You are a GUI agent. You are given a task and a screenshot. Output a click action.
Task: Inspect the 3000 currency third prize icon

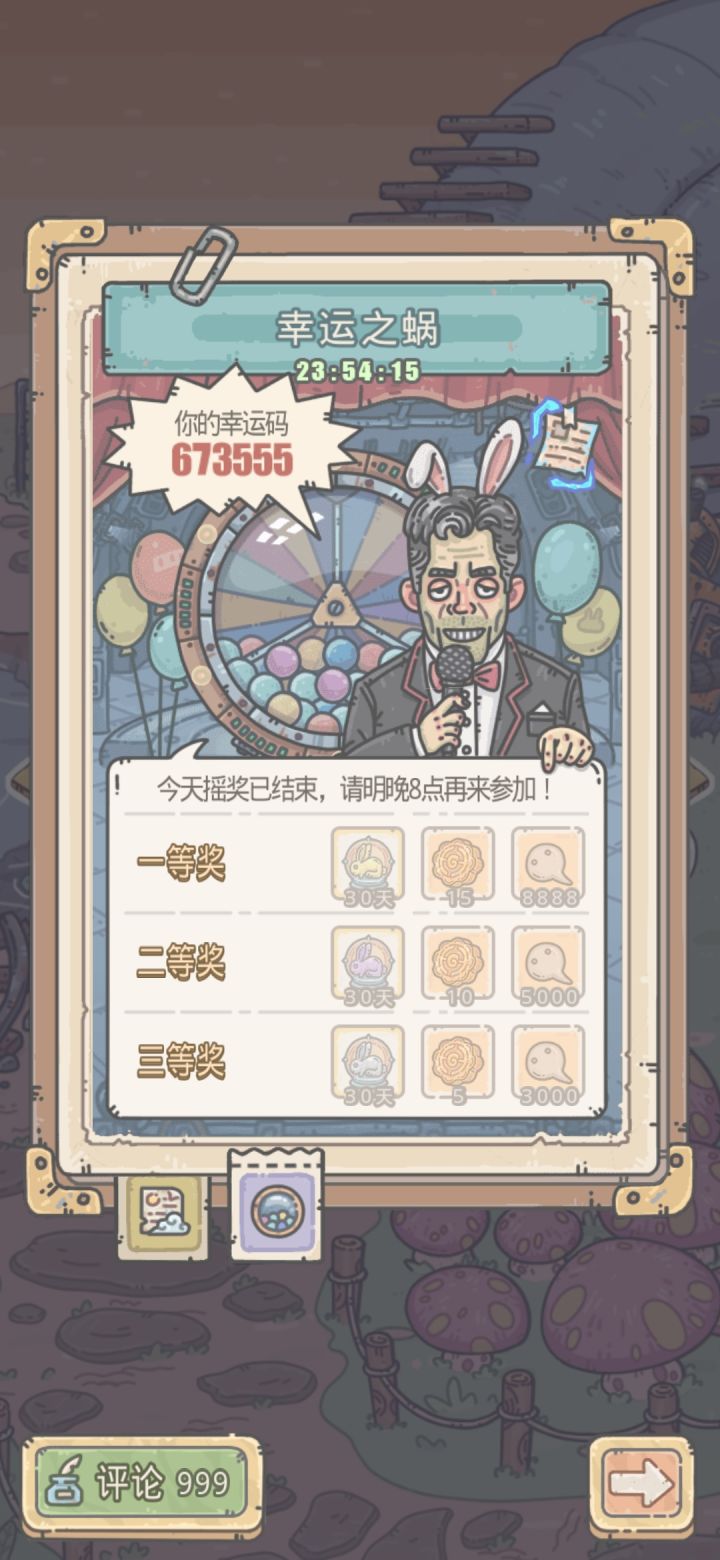pos(547,1063)
